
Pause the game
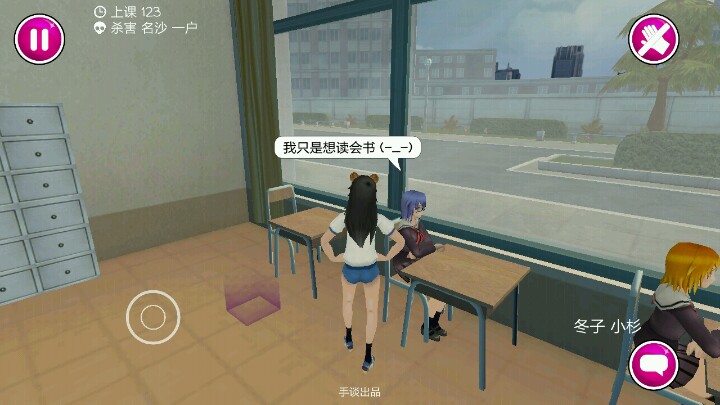(39, 39)
